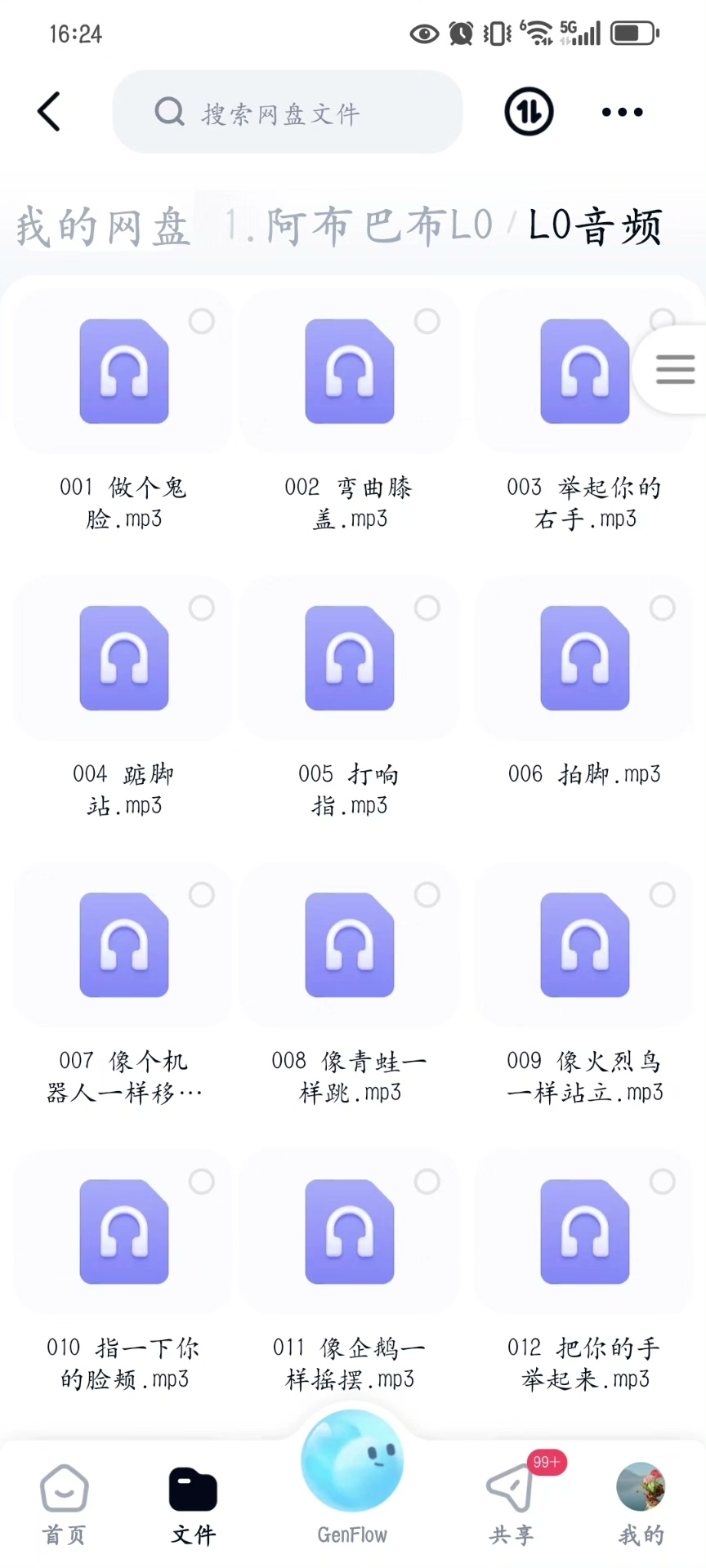This screenshot has height=1568, width=706.
Task: Tick the selector on 005 打响指.mp3
Action: (427, 608)
